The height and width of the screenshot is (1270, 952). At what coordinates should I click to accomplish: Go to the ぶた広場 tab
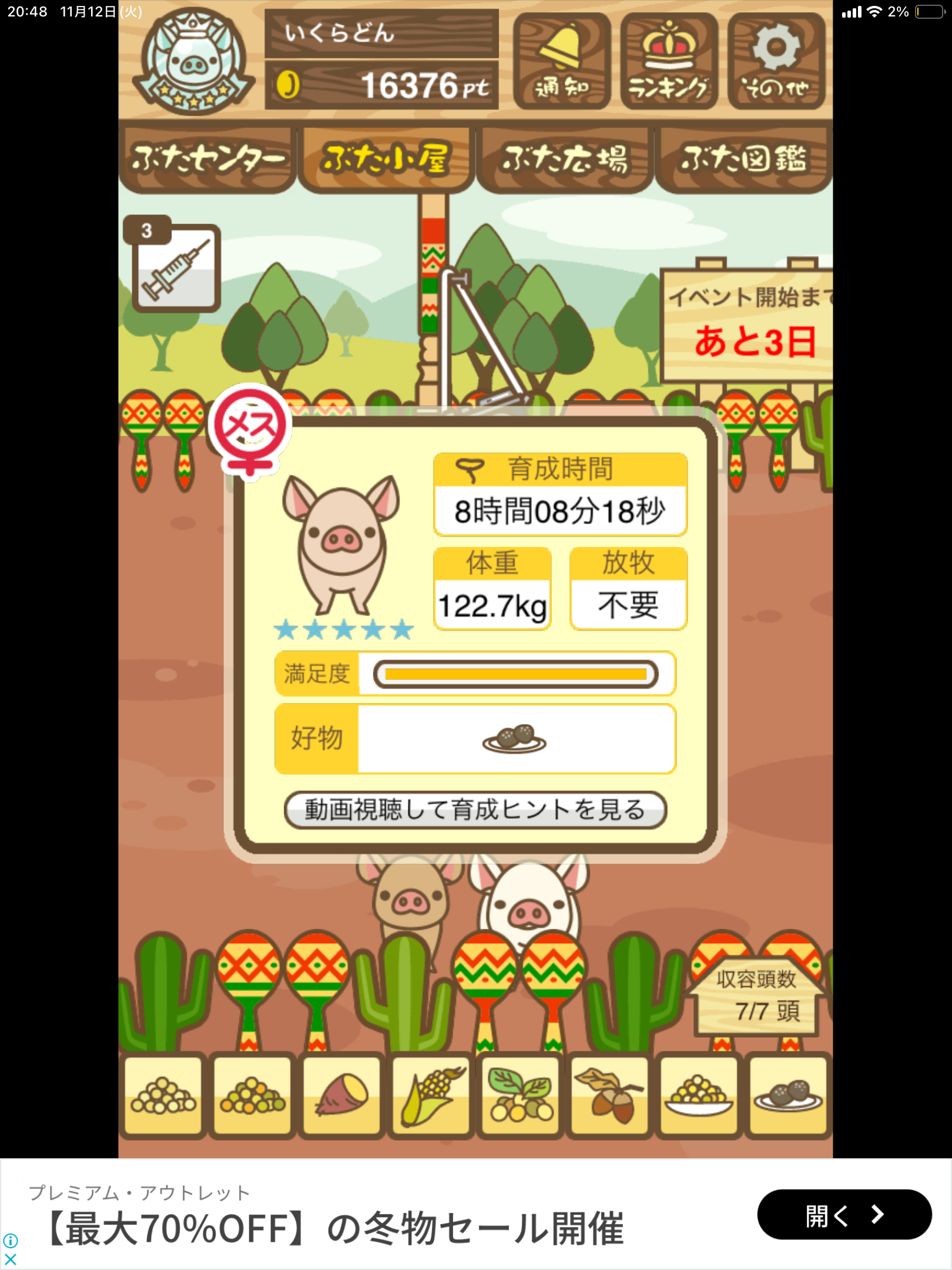click(x=565, y=159)
